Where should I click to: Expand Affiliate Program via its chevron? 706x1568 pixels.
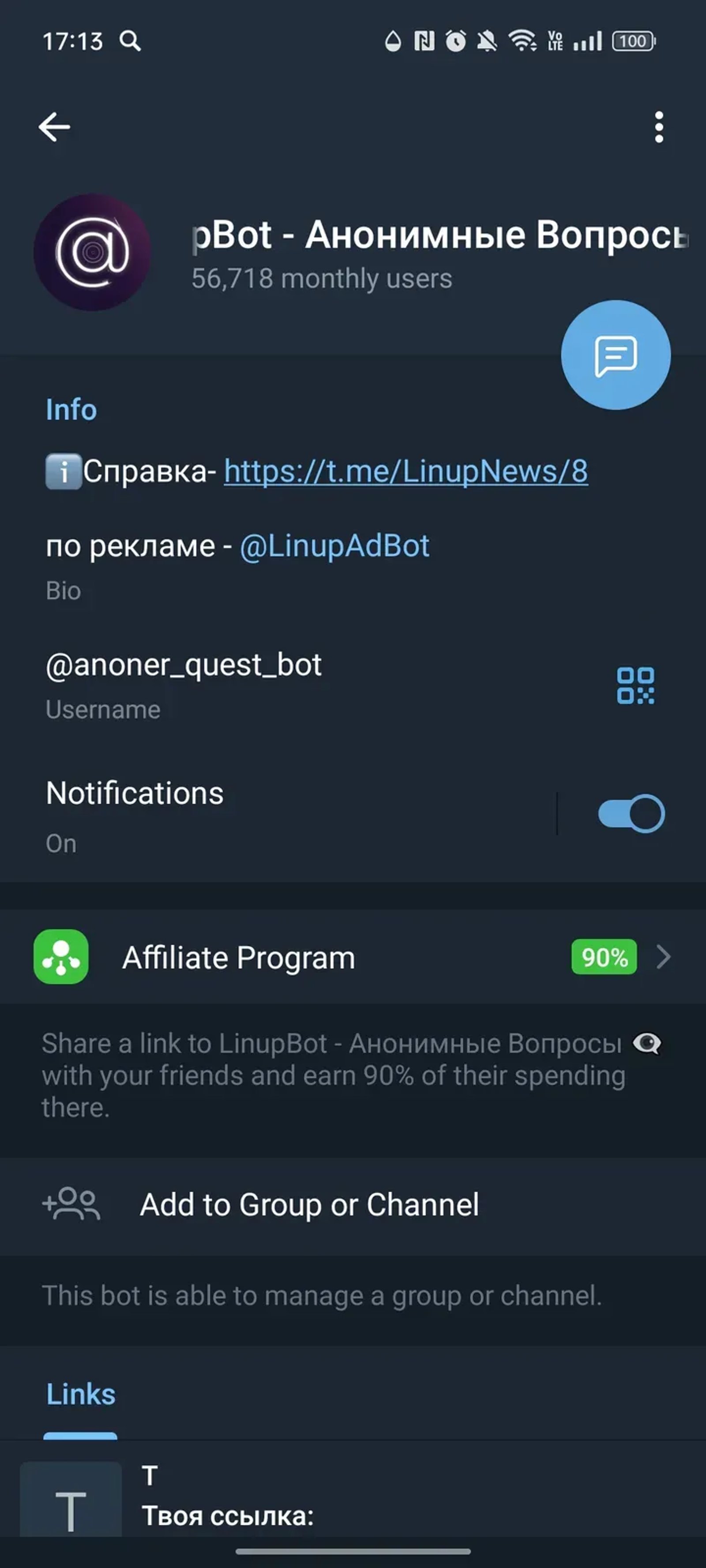[663, 956]
